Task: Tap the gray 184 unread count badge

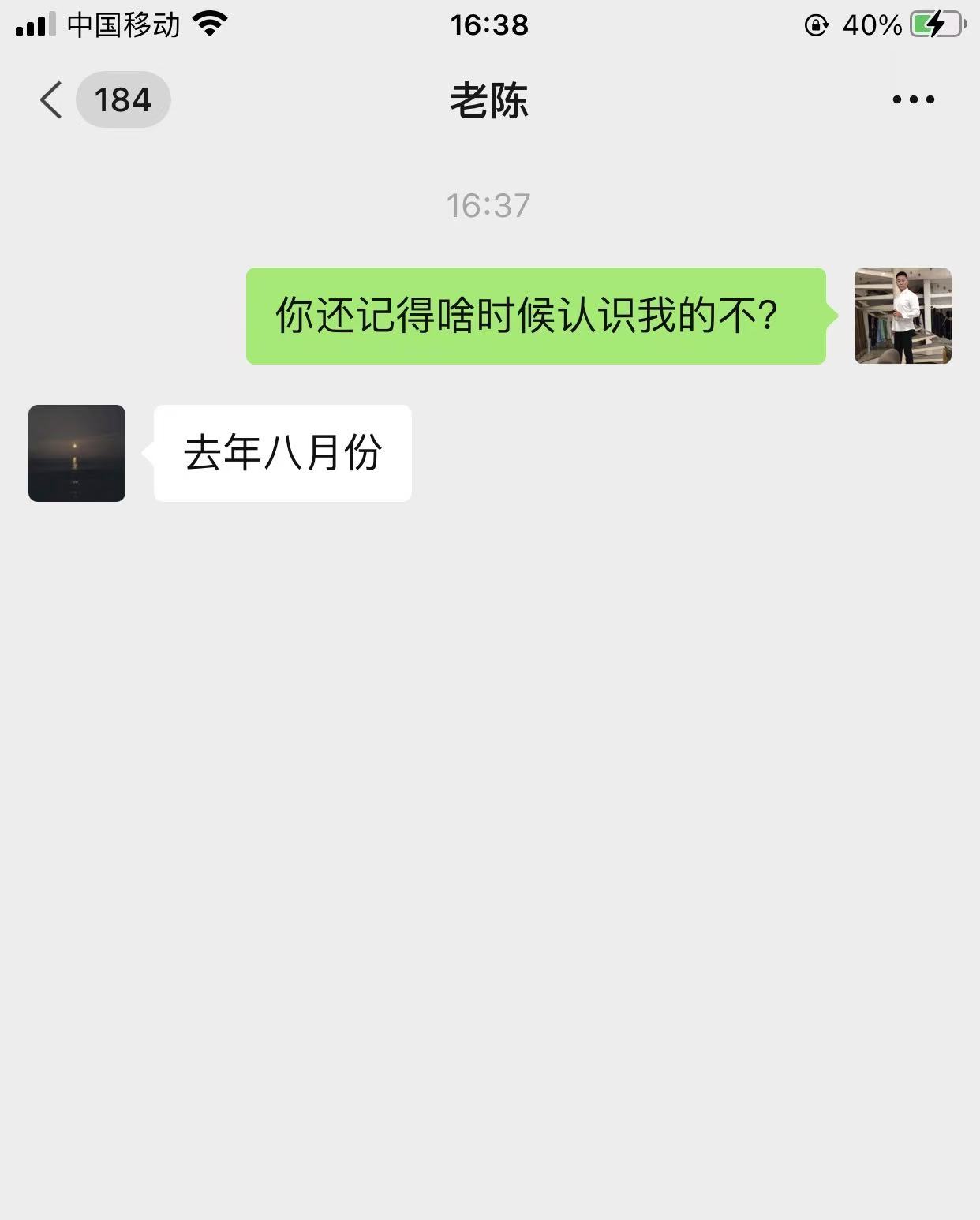Action: [124, 99]
